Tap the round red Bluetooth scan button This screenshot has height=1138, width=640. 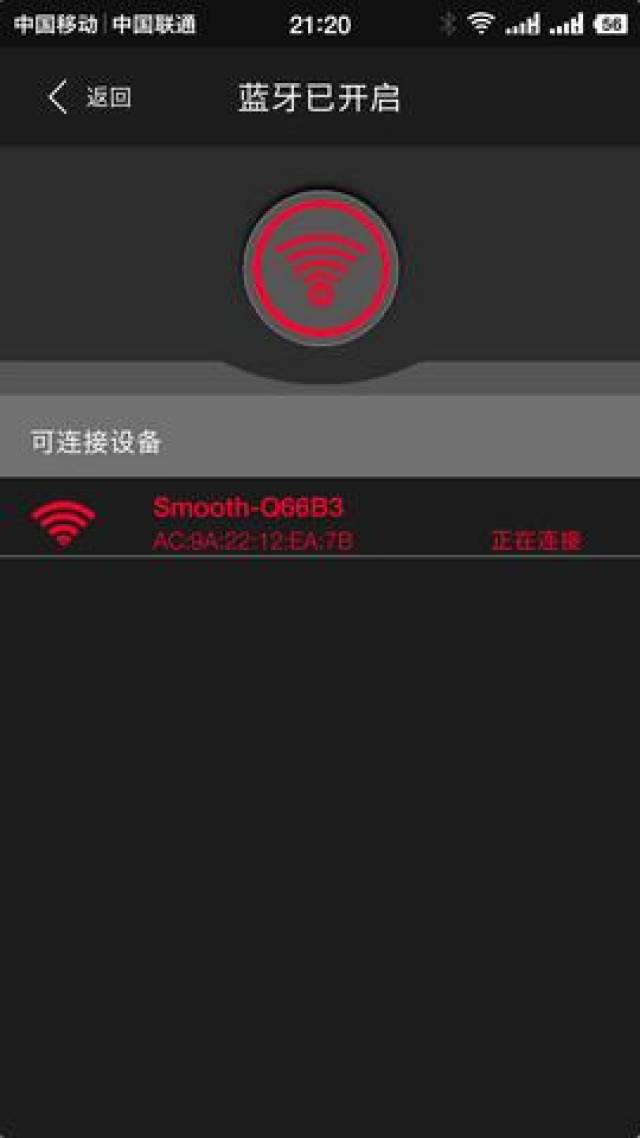[x=320, y=266]
